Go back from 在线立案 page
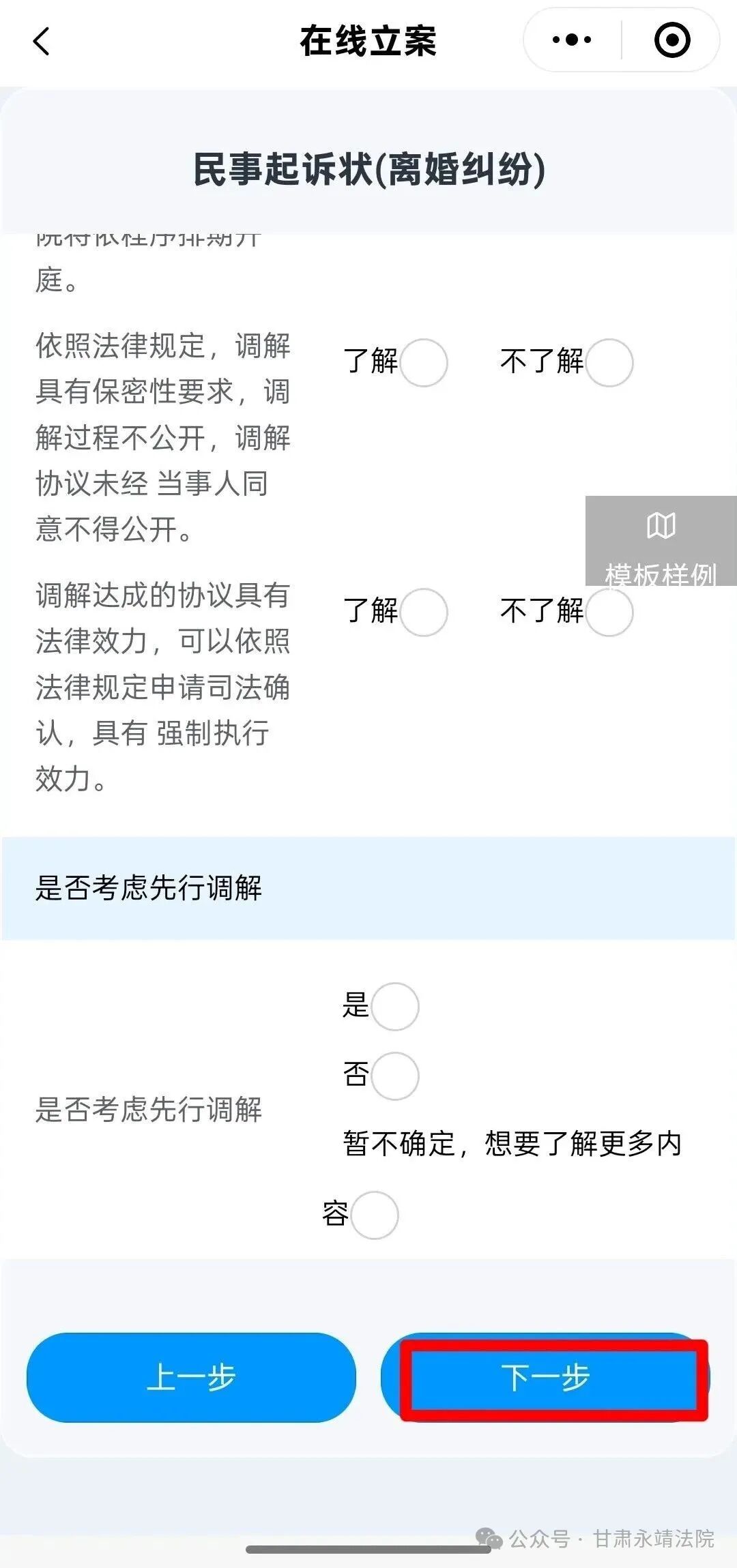737x1568 pixels. pos(42,41)
